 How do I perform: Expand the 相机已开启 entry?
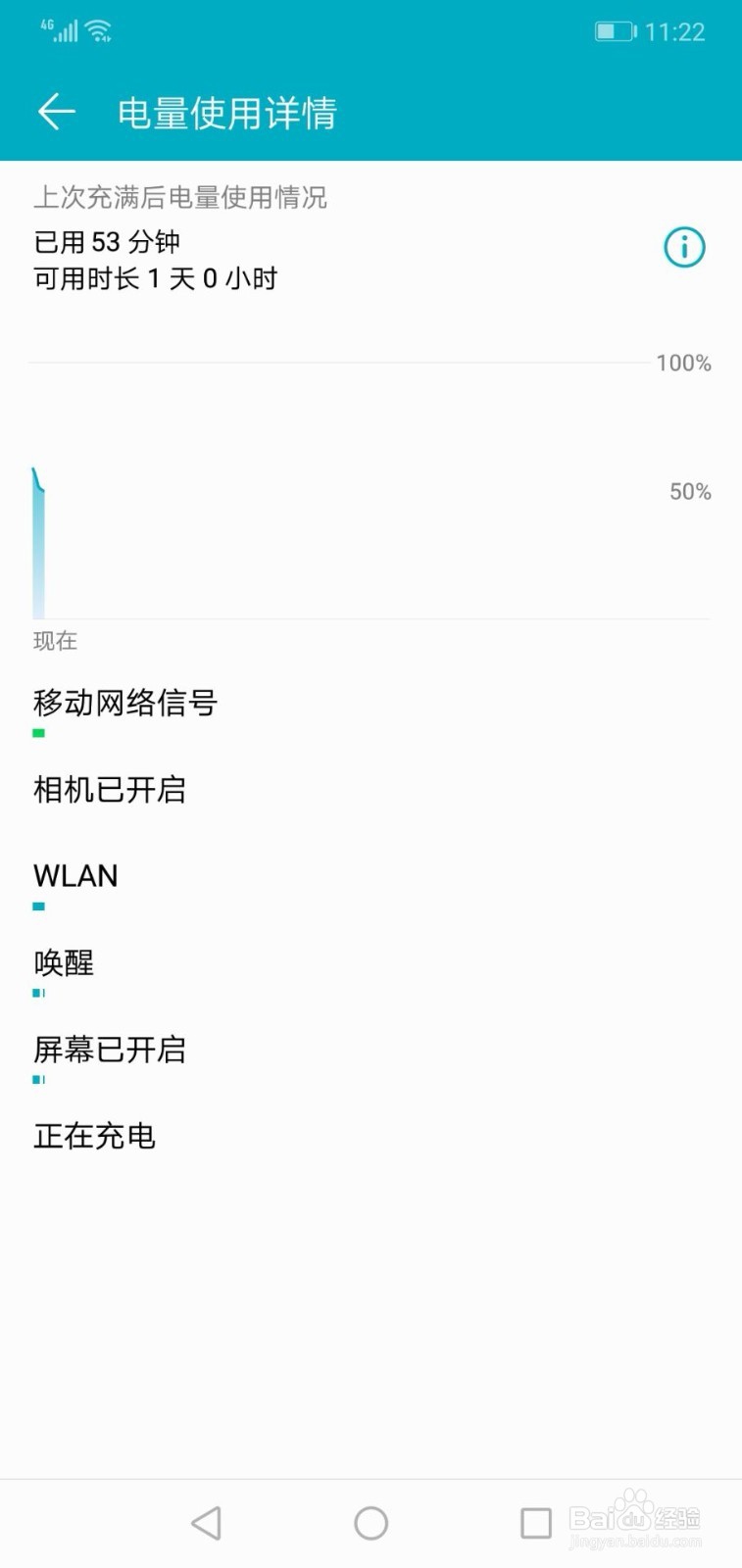click(111, 790)
